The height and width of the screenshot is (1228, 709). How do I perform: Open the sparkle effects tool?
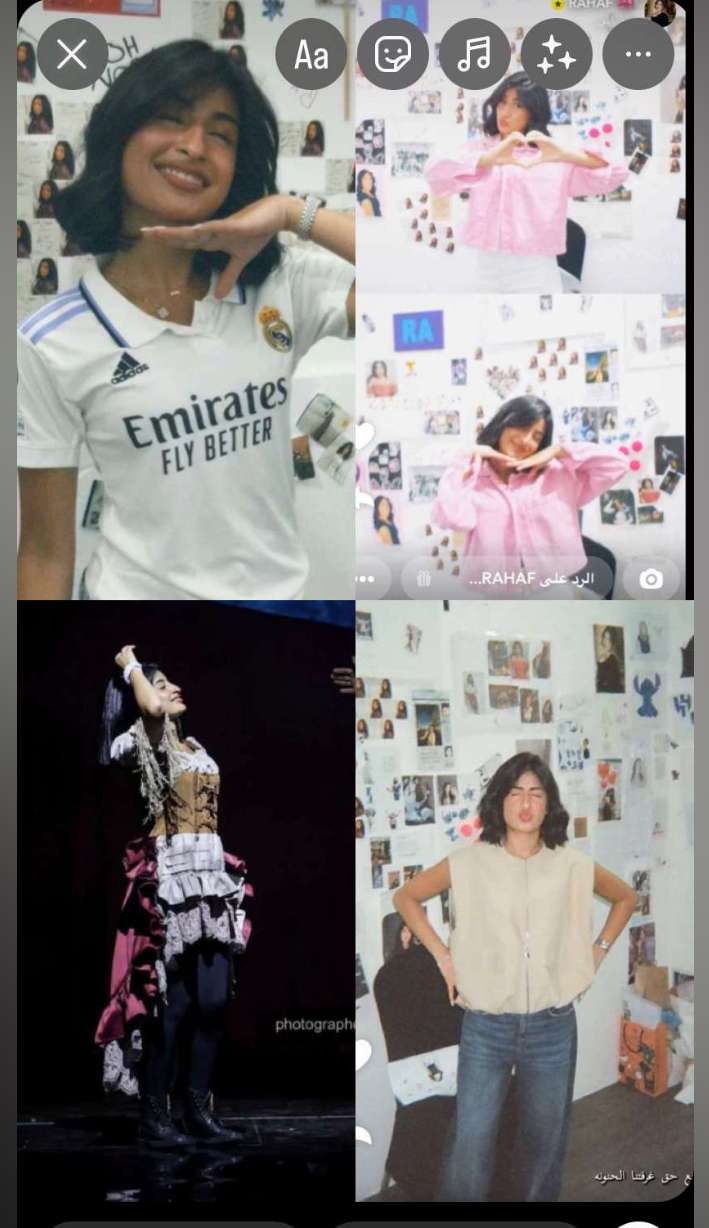556,54
